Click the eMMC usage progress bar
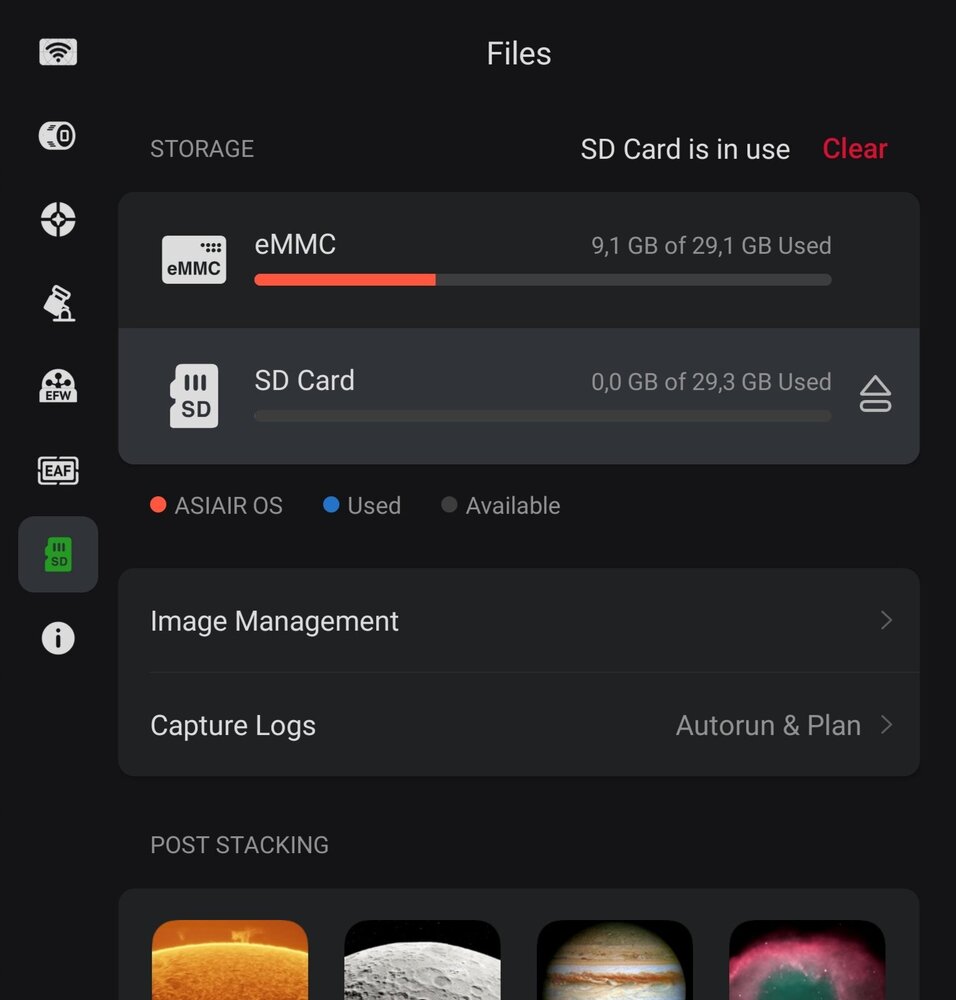The width and height of the screenshot is (956, 1000). pyautogui.click(x=543, y=280)
